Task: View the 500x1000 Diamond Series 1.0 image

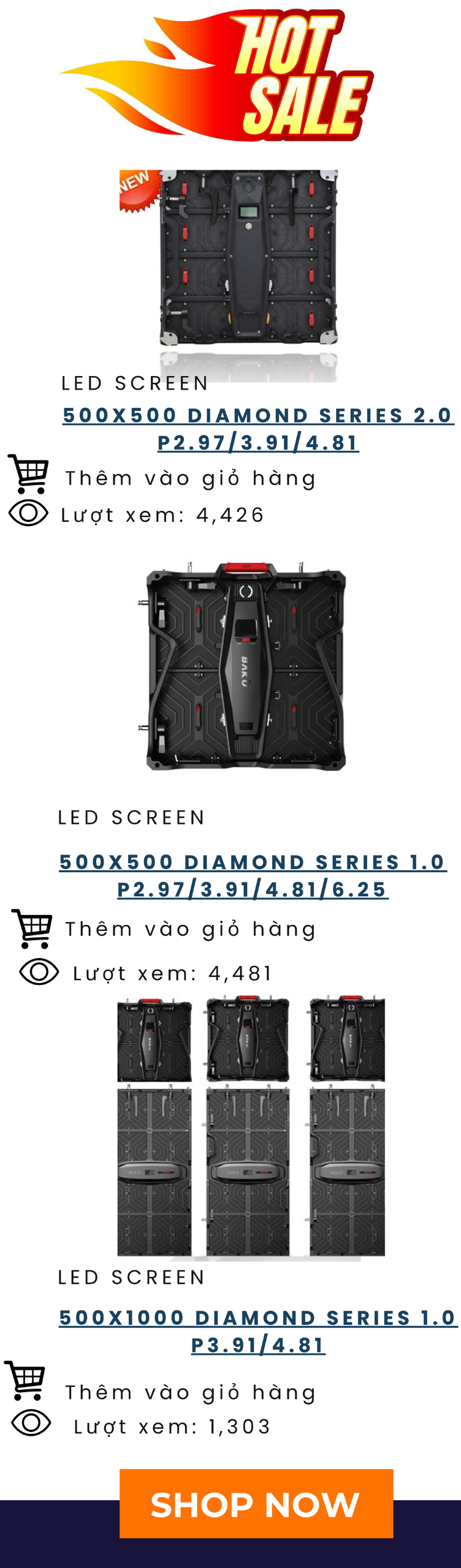Action: (251, 1127)
